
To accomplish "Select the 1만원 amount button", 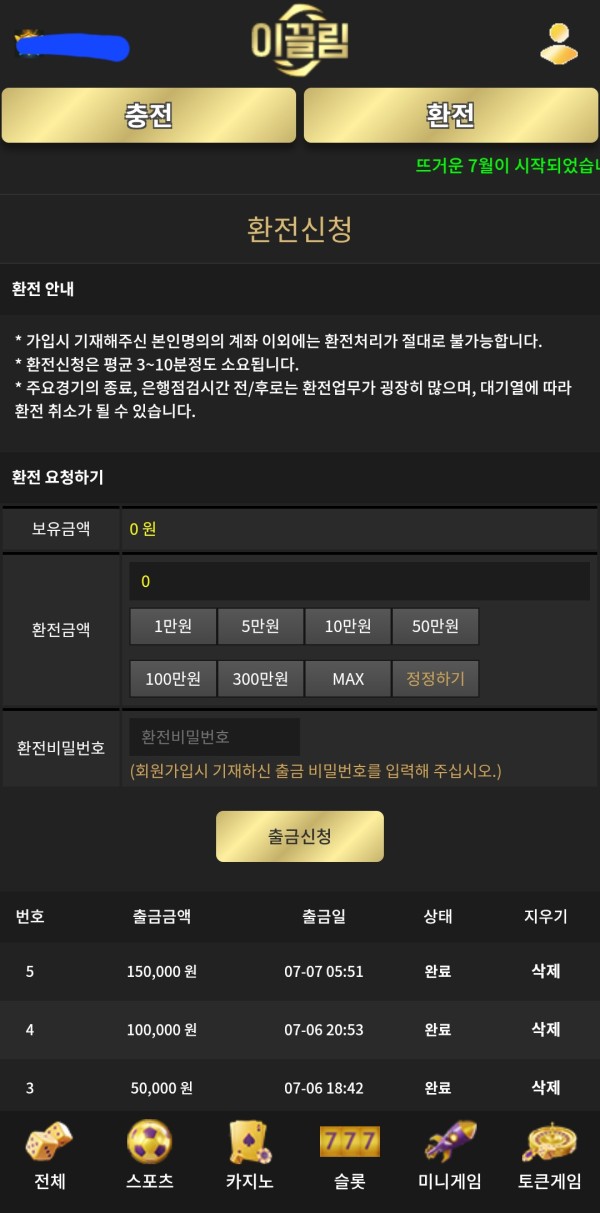I will click(173, 627).
